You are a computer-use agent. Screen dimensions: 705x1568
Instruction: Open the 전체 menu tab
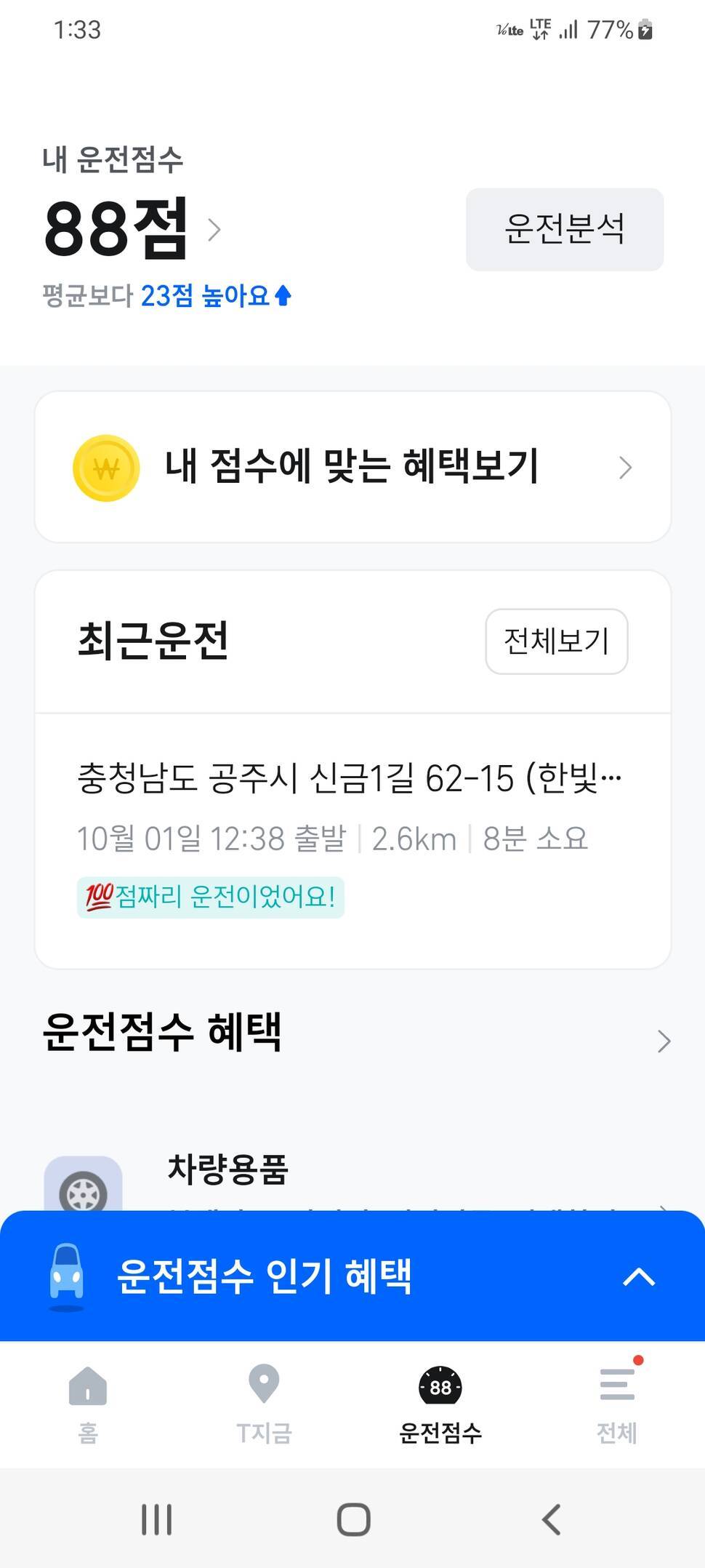click(617, 1404)
